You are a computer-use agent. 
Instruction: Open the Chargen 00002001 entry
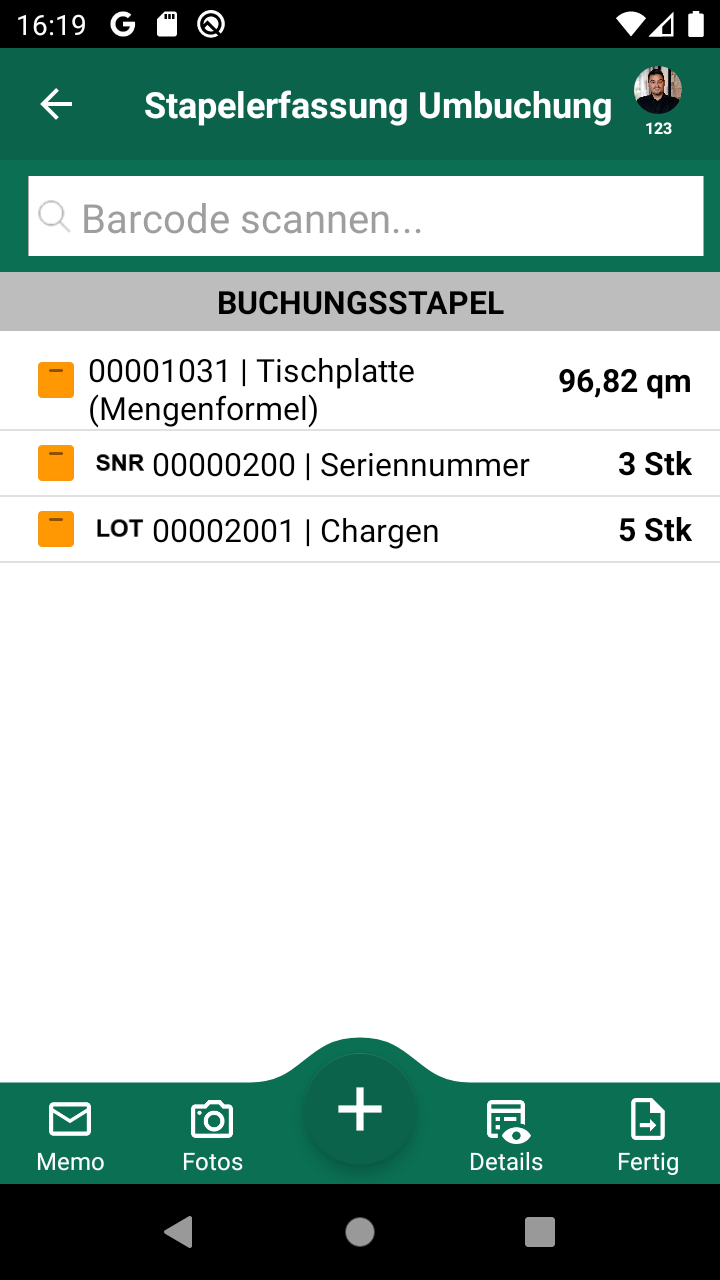point(360,530)
